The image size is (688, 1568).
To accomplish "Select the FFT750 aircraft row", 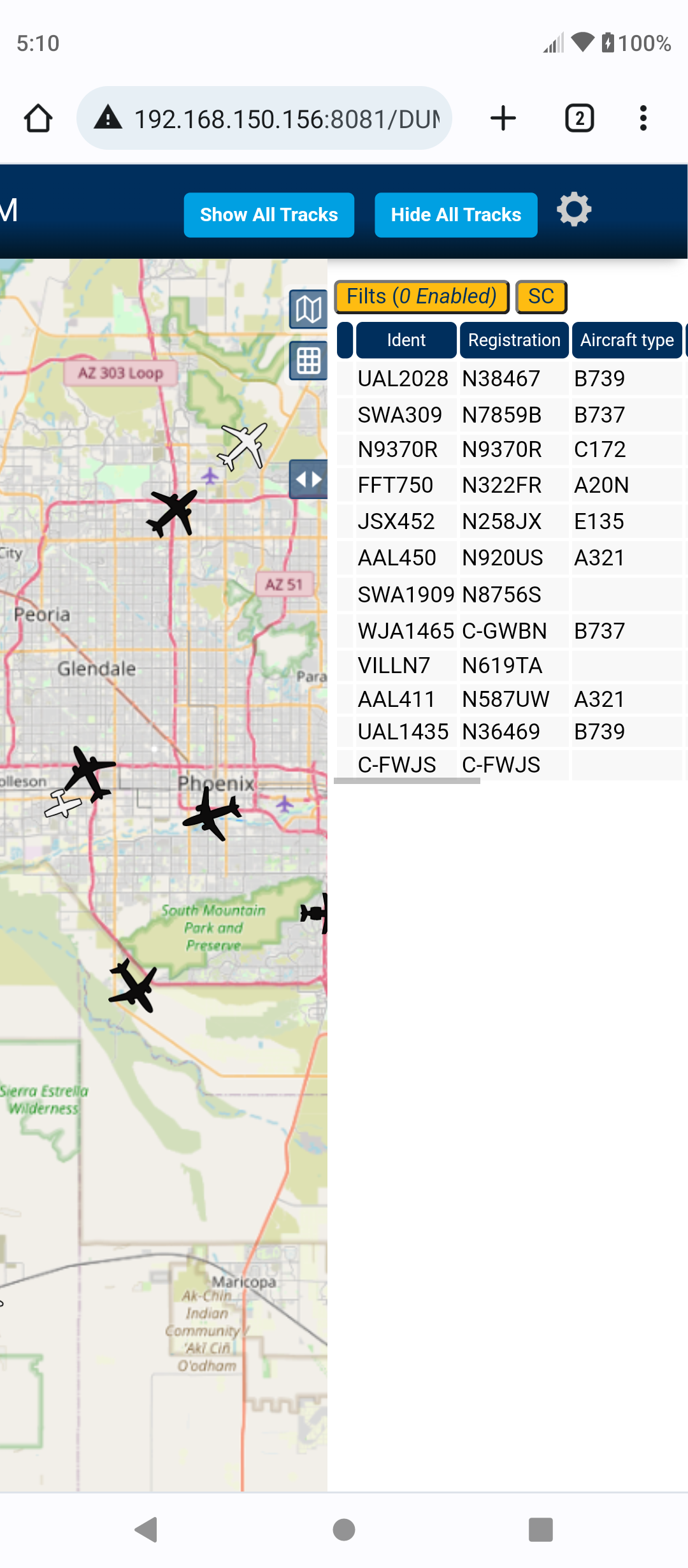I will (x=510, y=485).
